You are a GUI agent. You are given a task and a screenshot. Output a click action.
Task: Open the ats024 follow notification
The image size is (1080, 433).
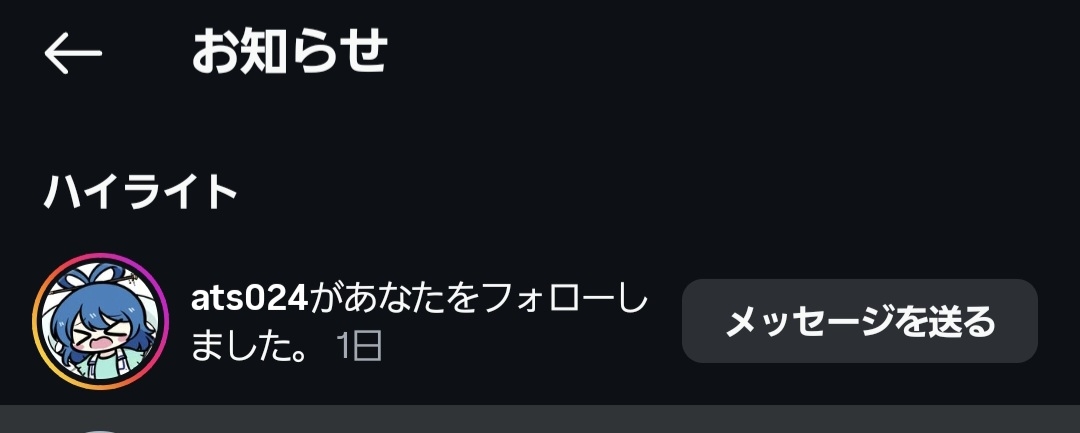coord(420,321)
